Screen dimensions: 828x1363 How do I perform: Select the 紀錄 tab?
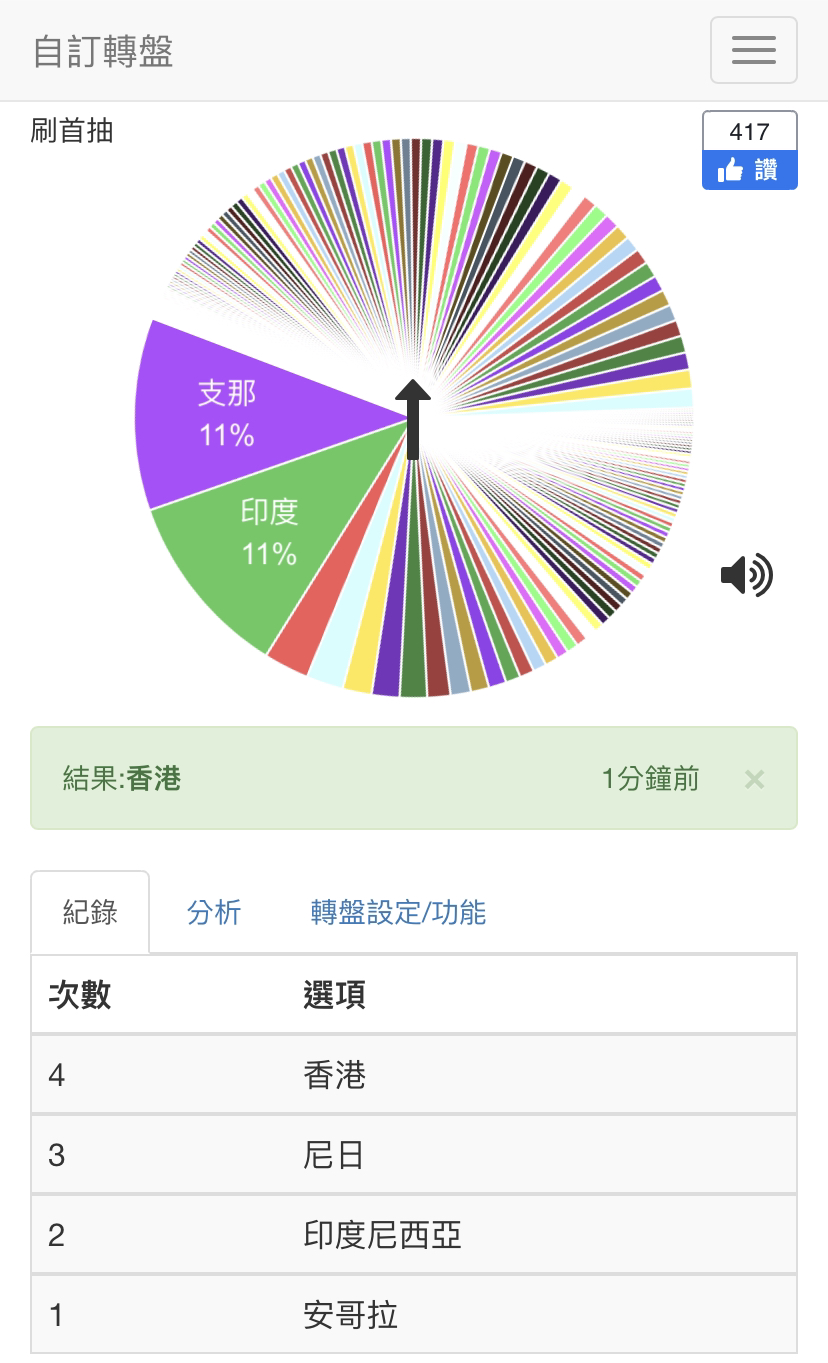point(90,912)
